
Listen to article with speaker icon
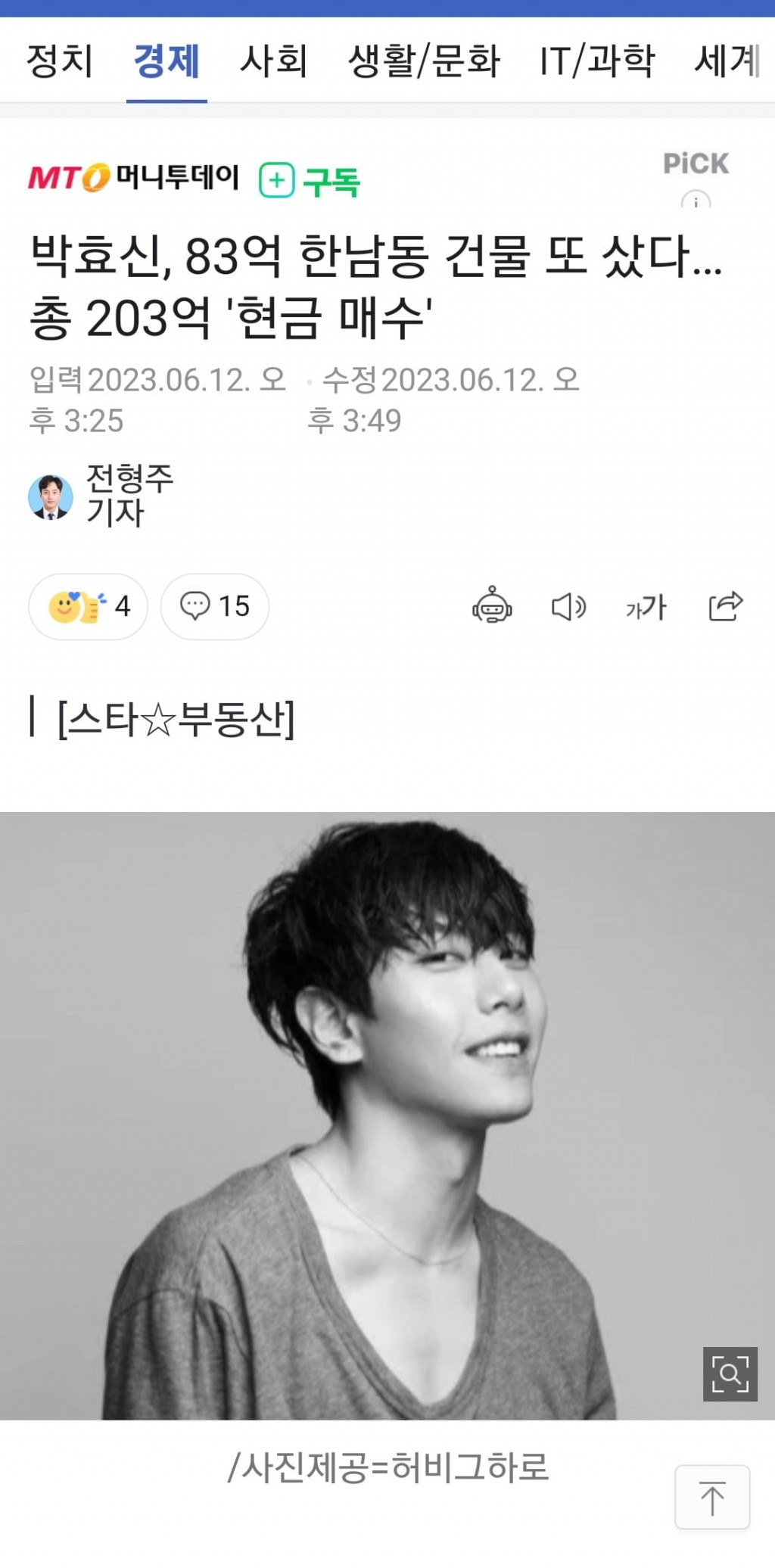(x=568, y=606)
